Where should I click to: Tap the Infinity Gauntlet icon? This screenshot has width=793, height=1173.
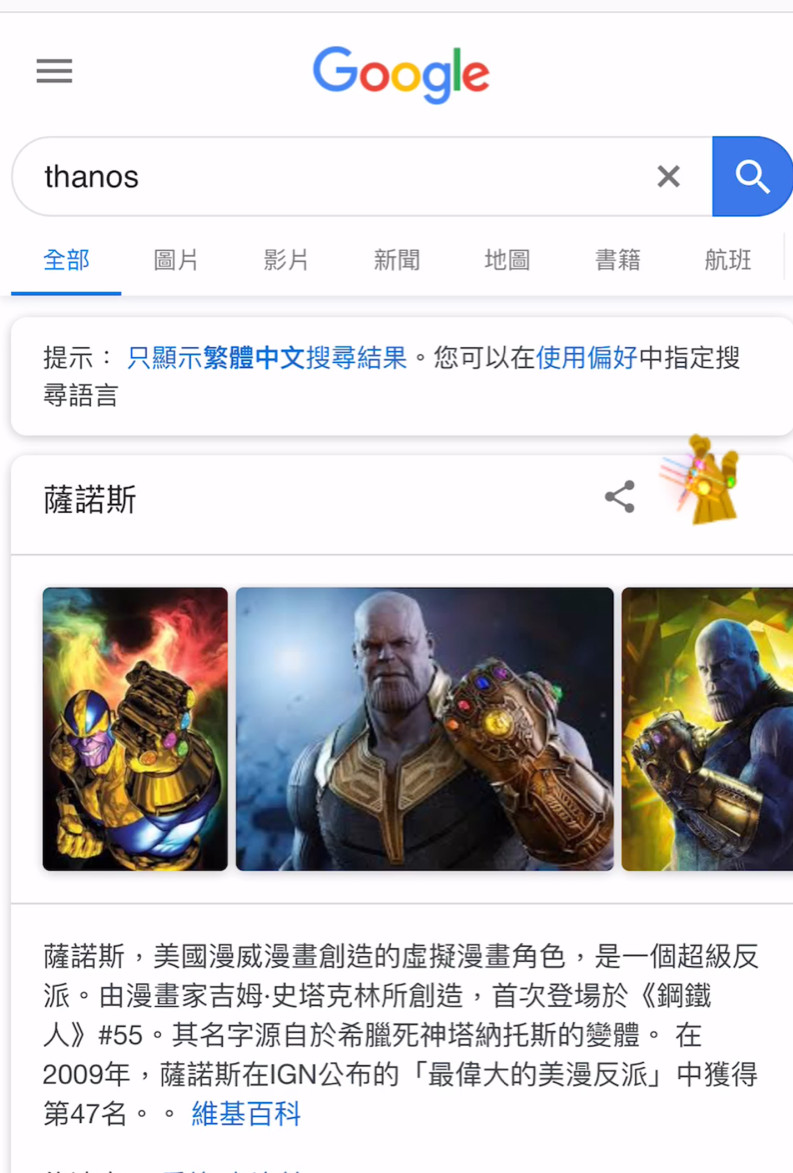pyautogui.click(x=705, y=483)
